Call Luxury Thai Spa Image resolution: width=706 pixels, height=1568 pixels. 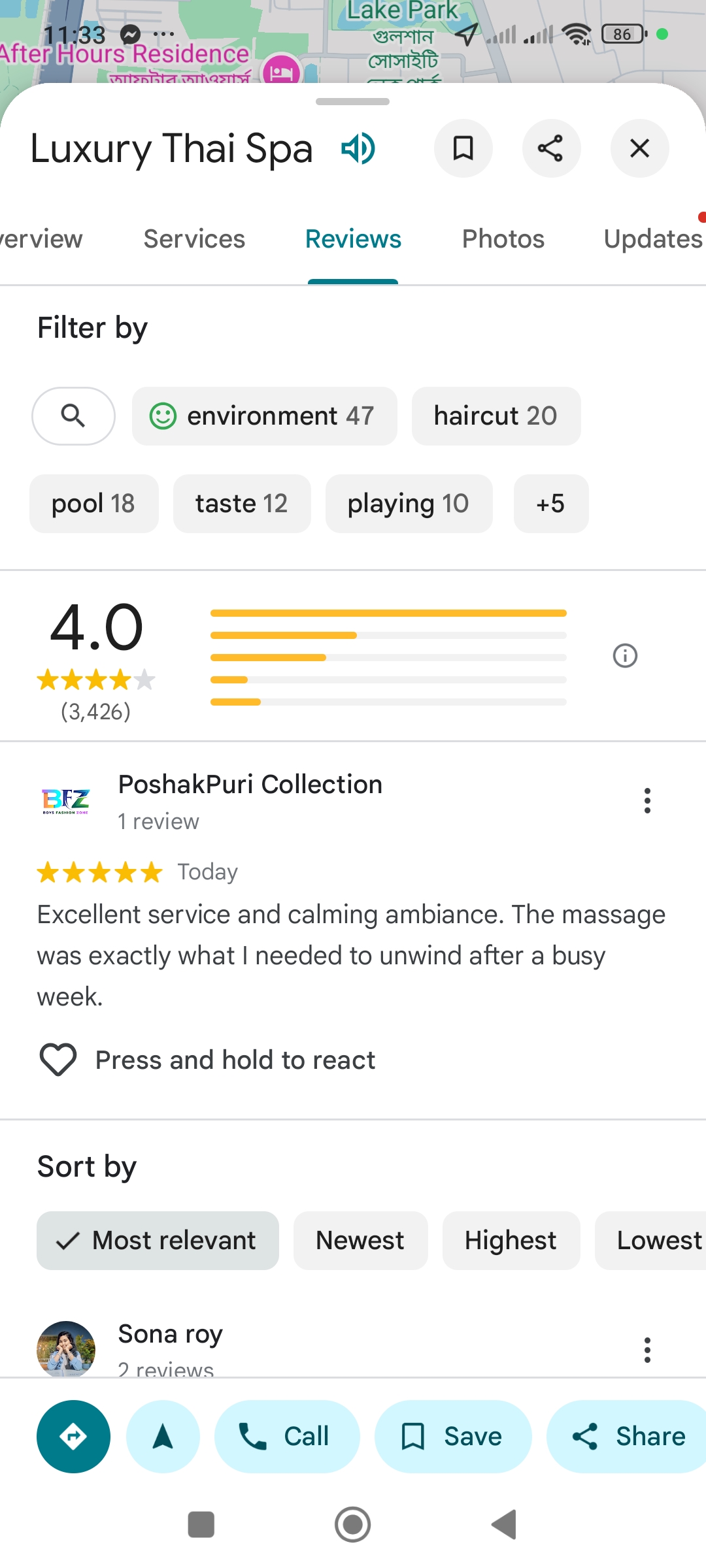click(287, 1437)
